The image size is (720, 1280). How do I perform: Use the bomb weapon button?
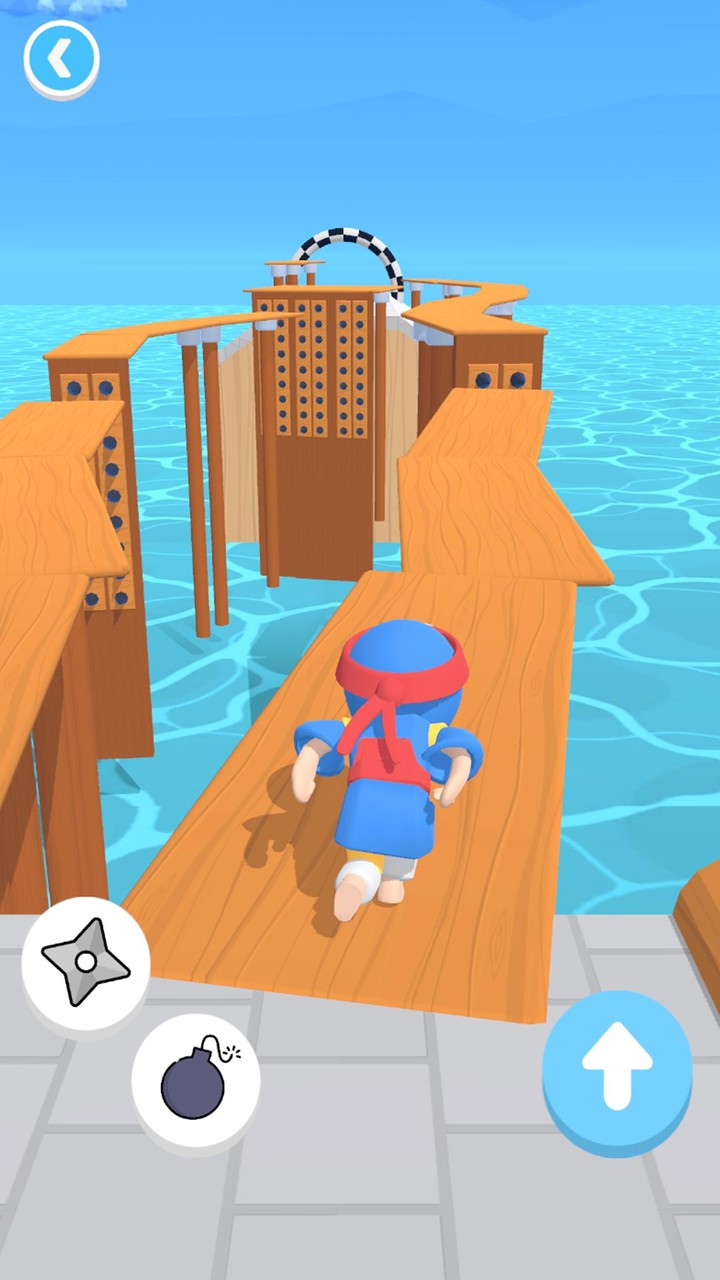point(196,1080)
